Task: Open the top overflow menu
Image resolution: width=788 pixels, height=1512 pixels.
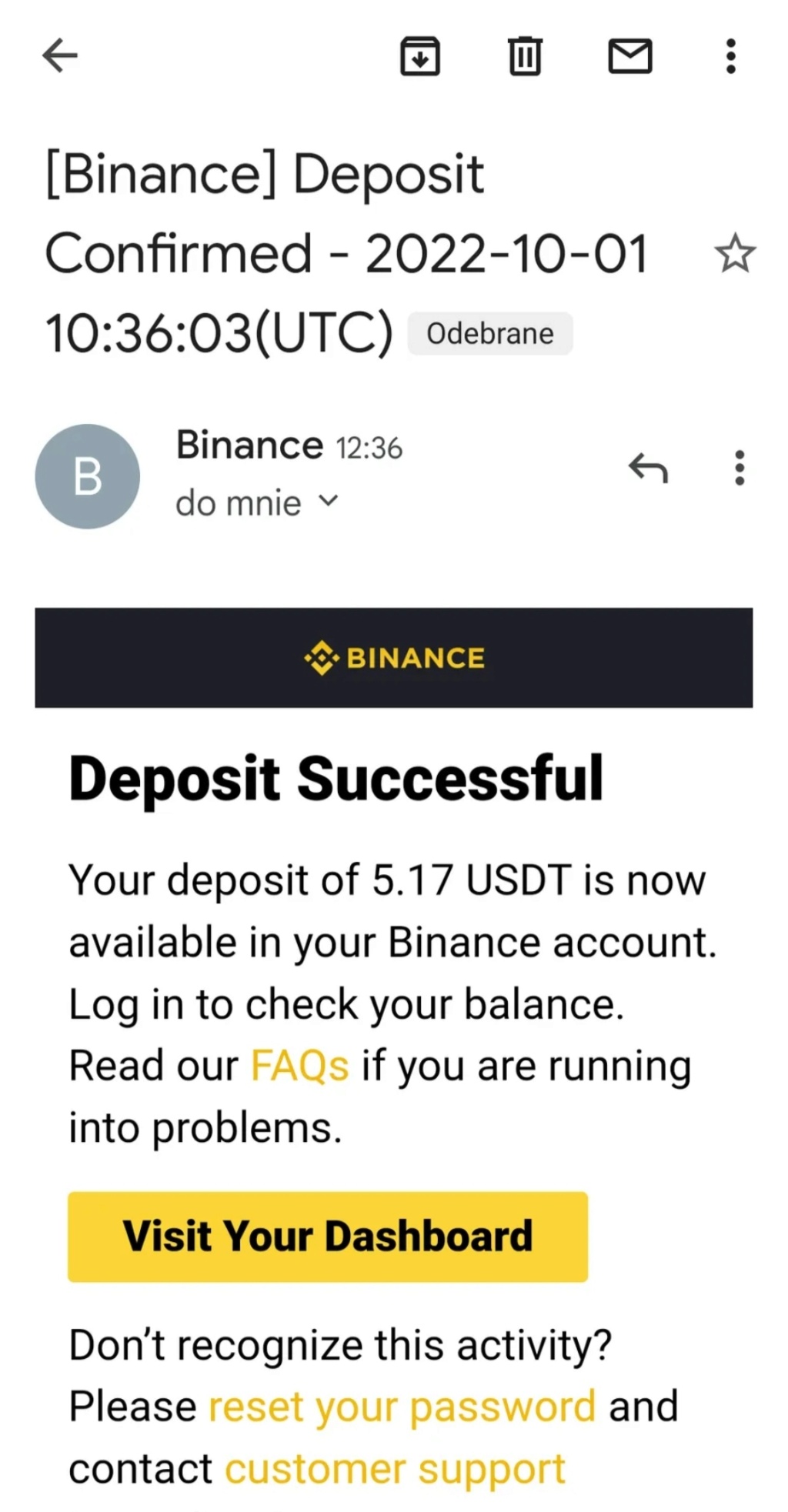Action: pos(731,56)
